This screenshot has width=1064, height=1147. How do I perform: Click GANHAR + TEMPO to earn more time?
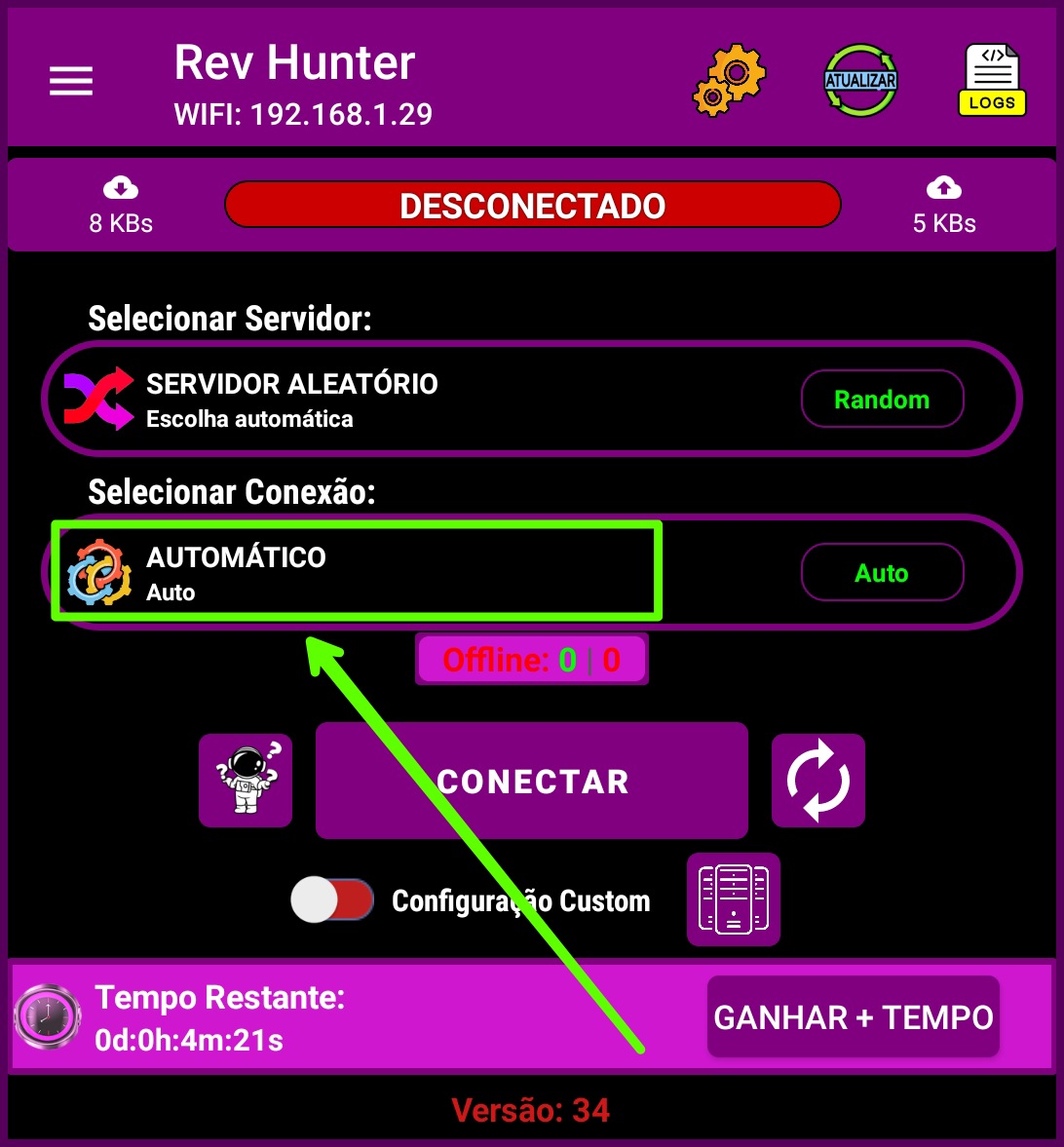pyautogui.click(x=853, y=1016)
